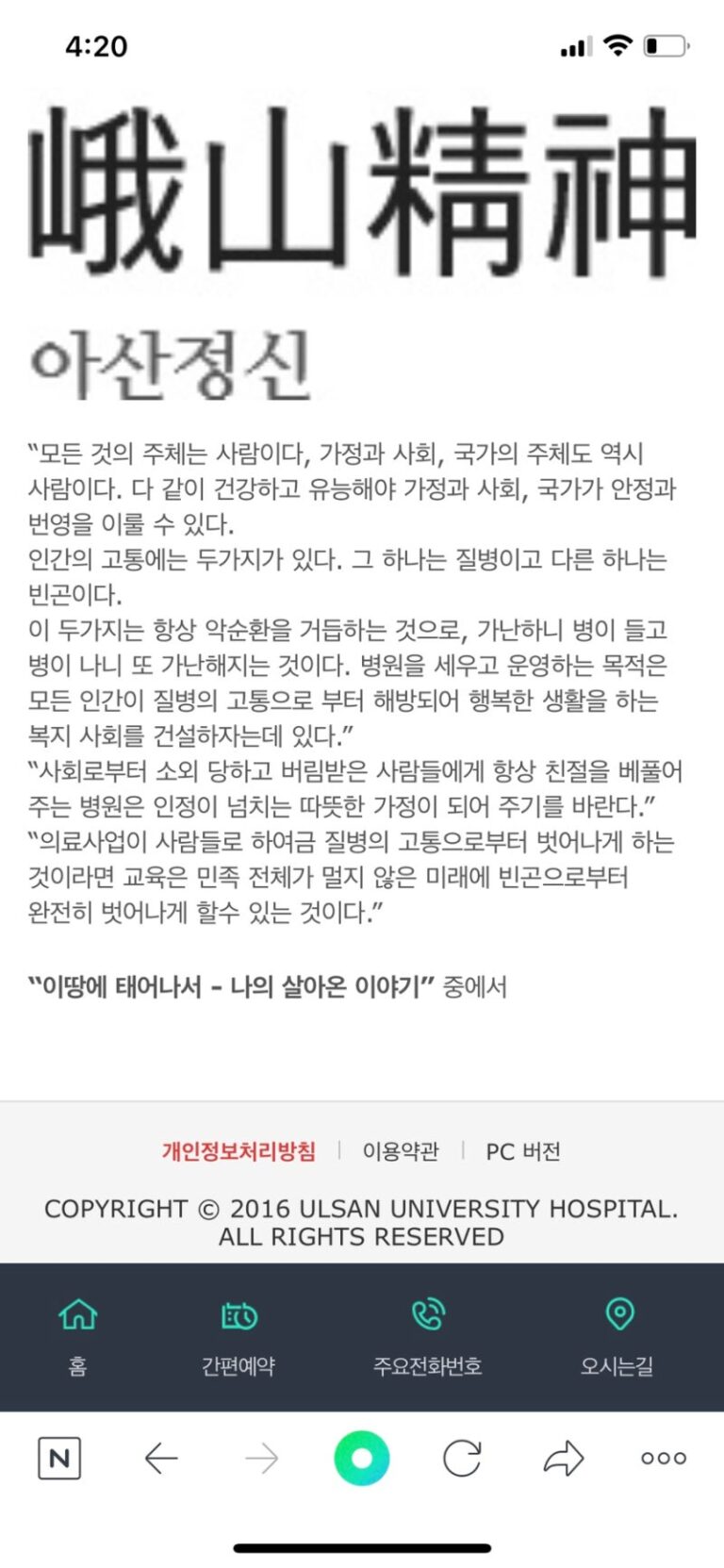
Task: Go back to the previous page
Action: [x=161, y=1459]
